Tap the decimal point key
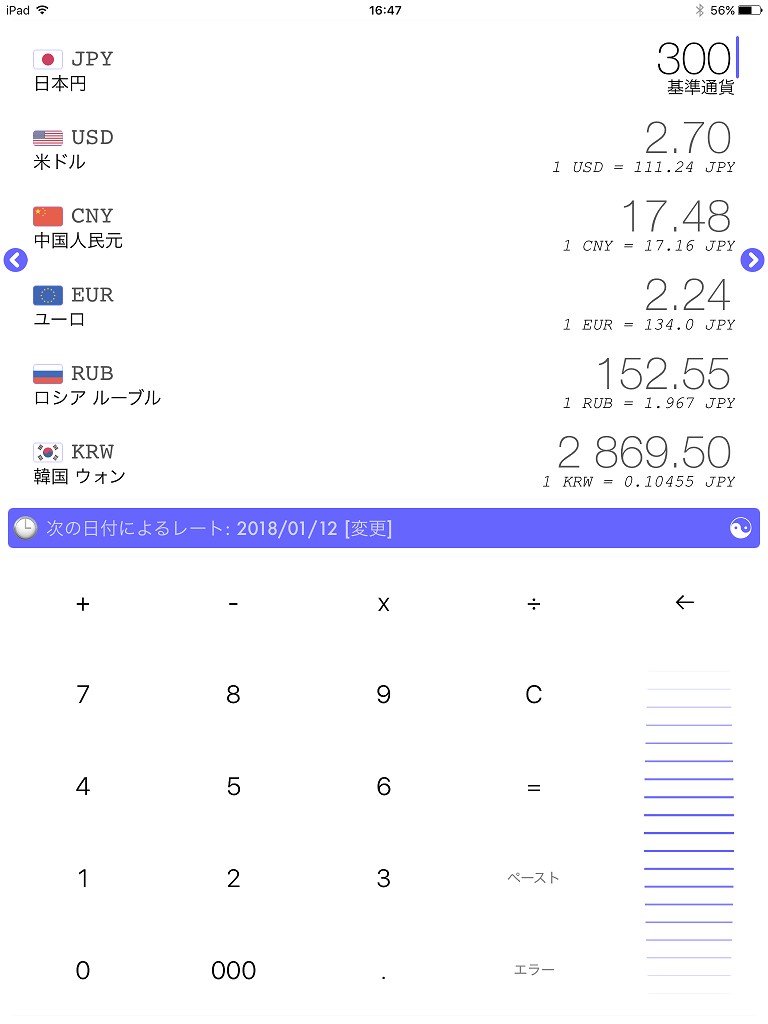768x1024 pixels. click(x=384, y=970)
